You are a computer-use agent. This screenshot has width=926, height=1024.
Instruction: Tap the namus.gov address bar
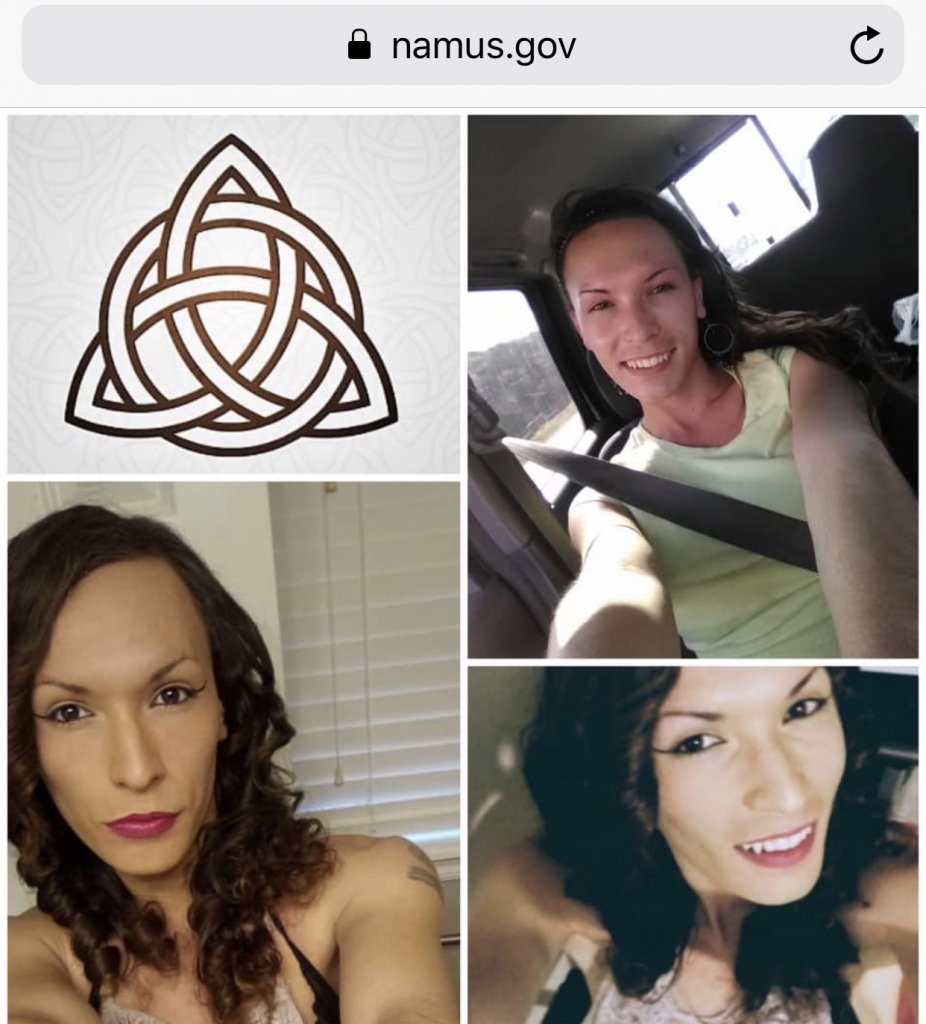click(x=462, y=46)
